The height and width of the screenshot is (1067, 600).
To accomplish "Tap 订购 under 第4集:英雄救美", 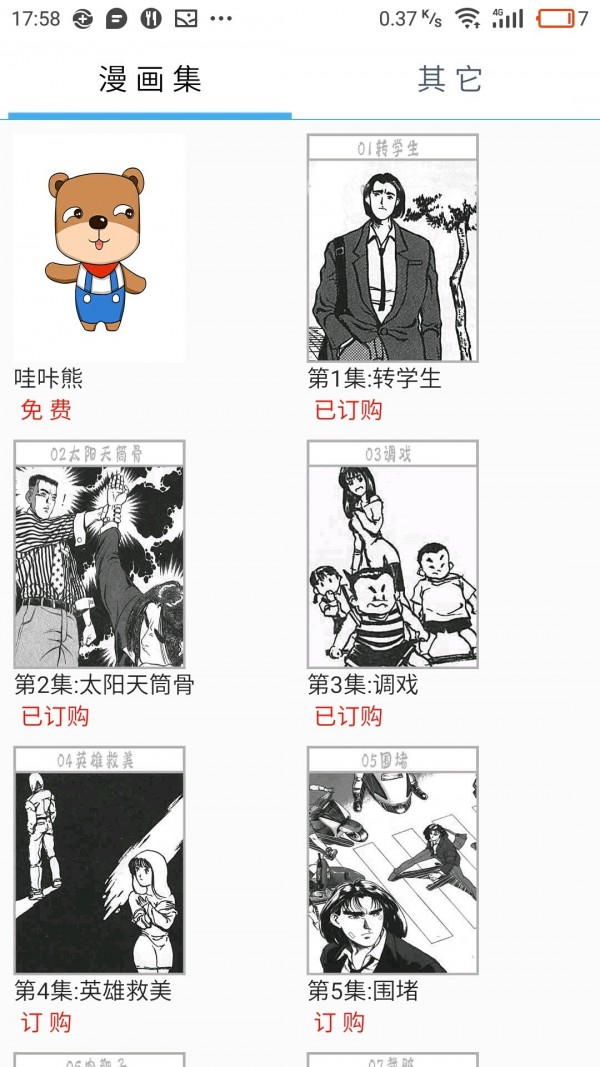I will click(x=46, y=1022).
